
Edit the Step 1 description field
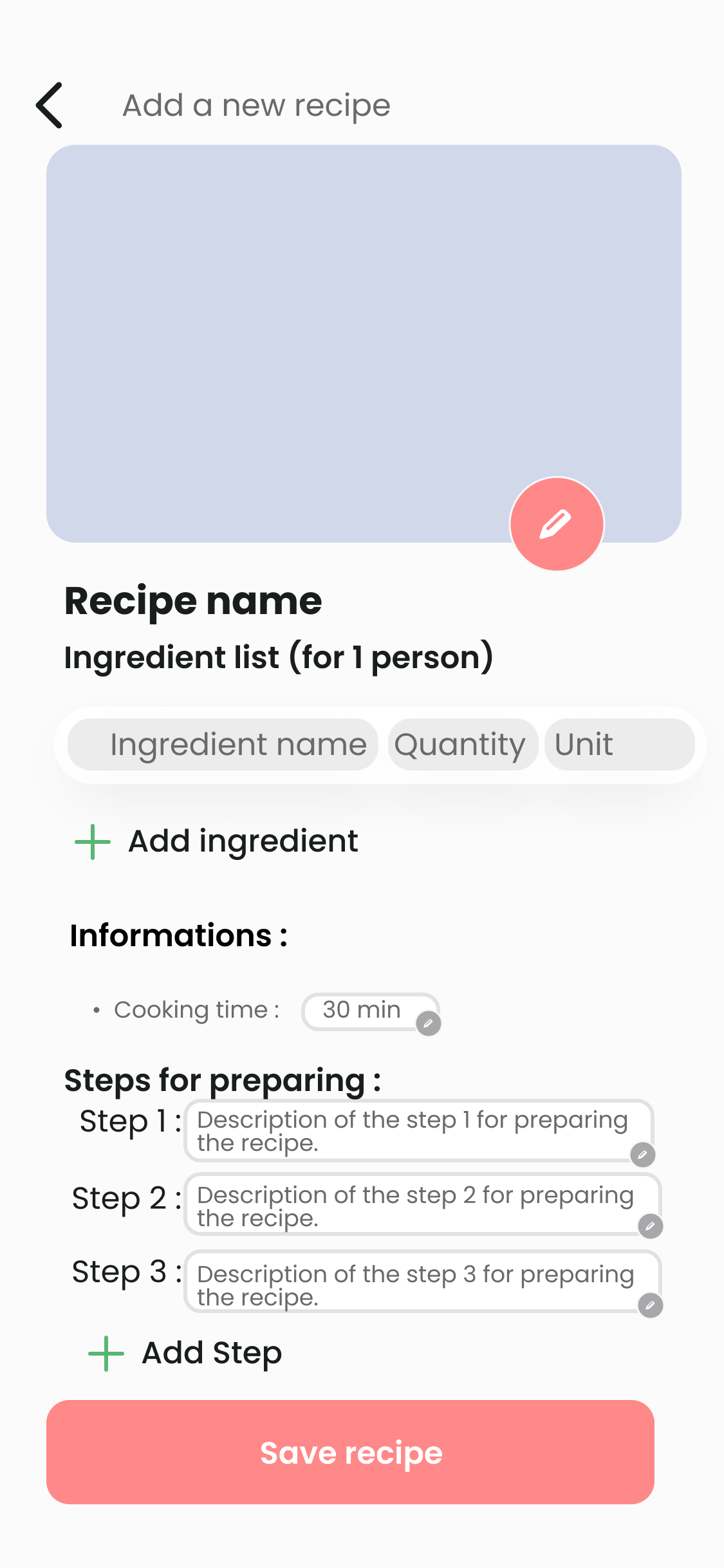coord(419,1131)
